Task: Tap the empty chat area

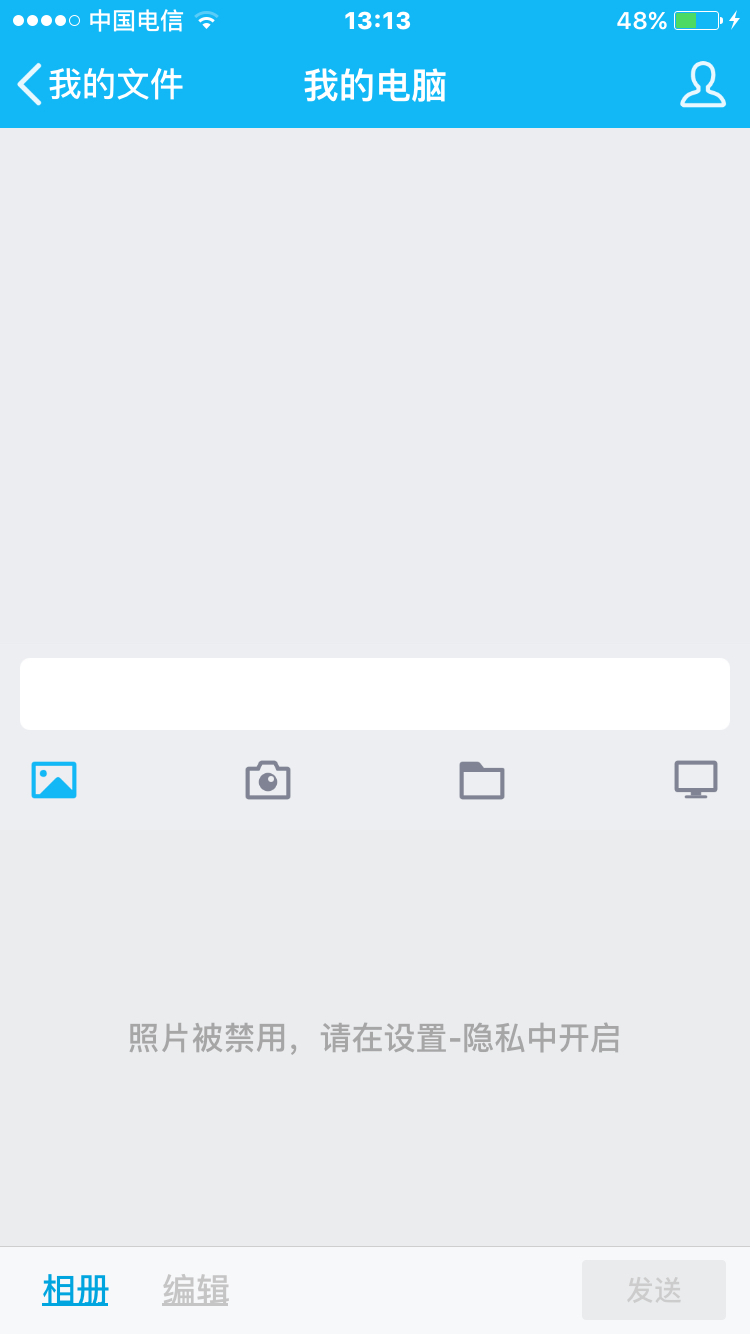Action: [x=375, y=390]
